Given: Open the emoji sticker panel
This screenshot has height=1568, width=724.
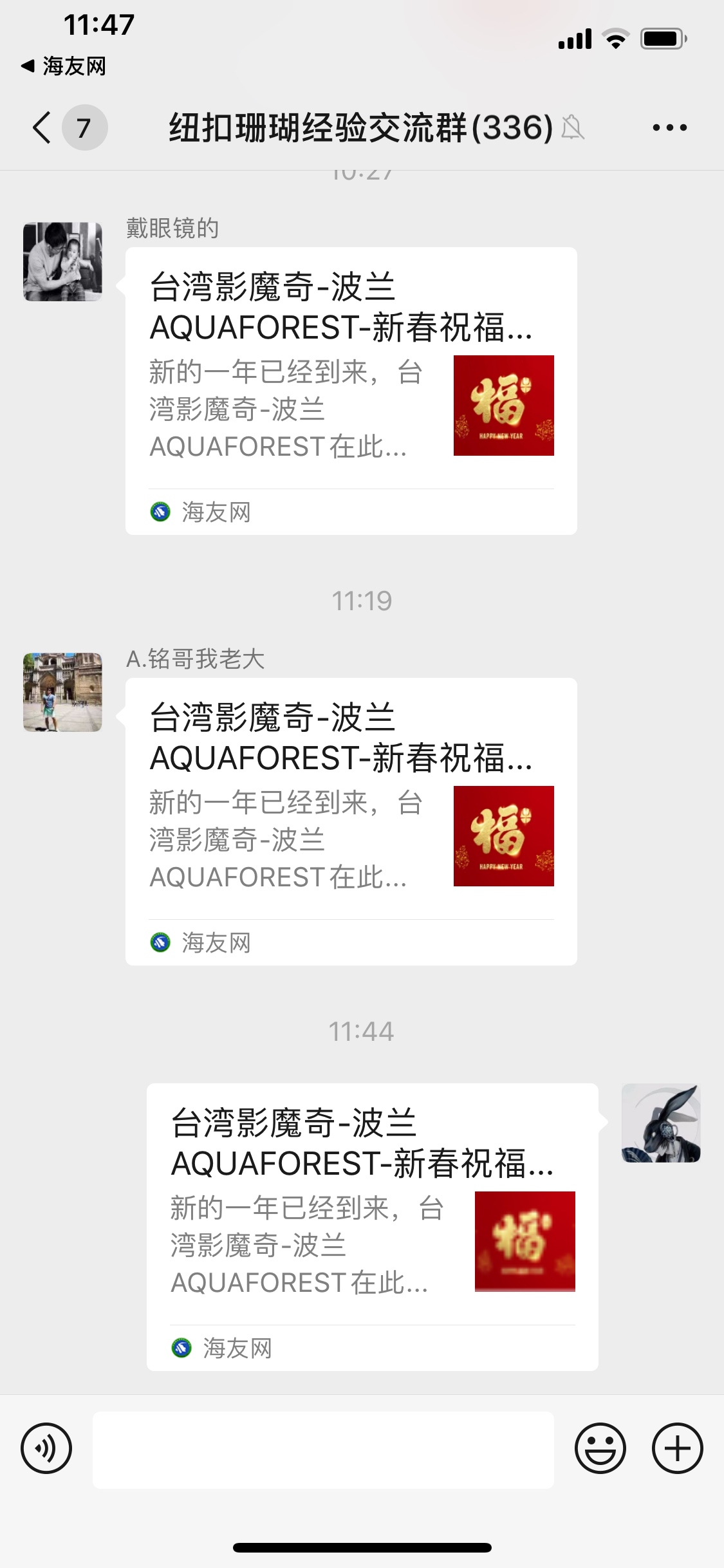Looking at the screenshot, I should (600, 1448).
